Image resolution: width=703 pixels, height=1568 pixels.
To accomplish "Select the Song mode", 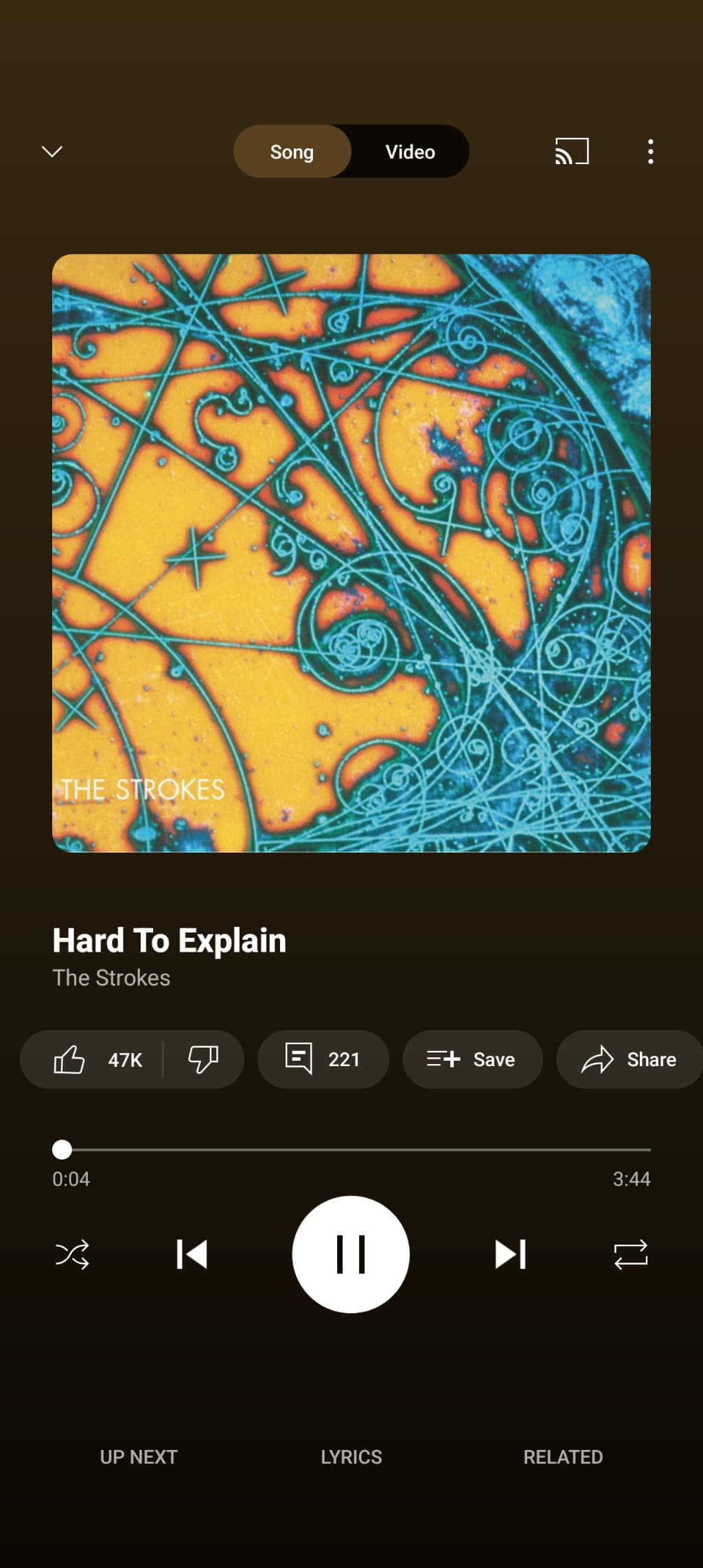I will 292,152.
